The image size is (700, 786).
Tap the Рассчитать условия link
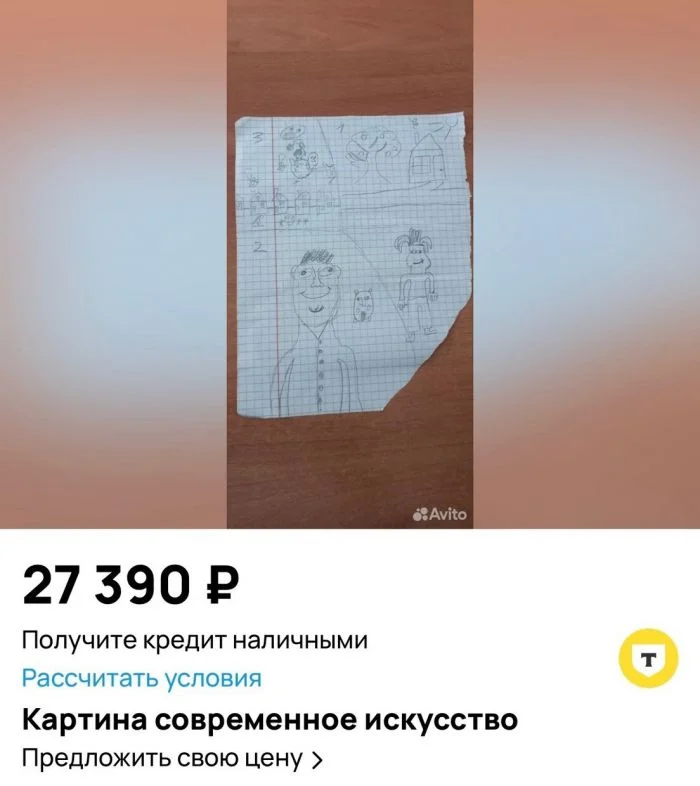(x=142, y=678)
